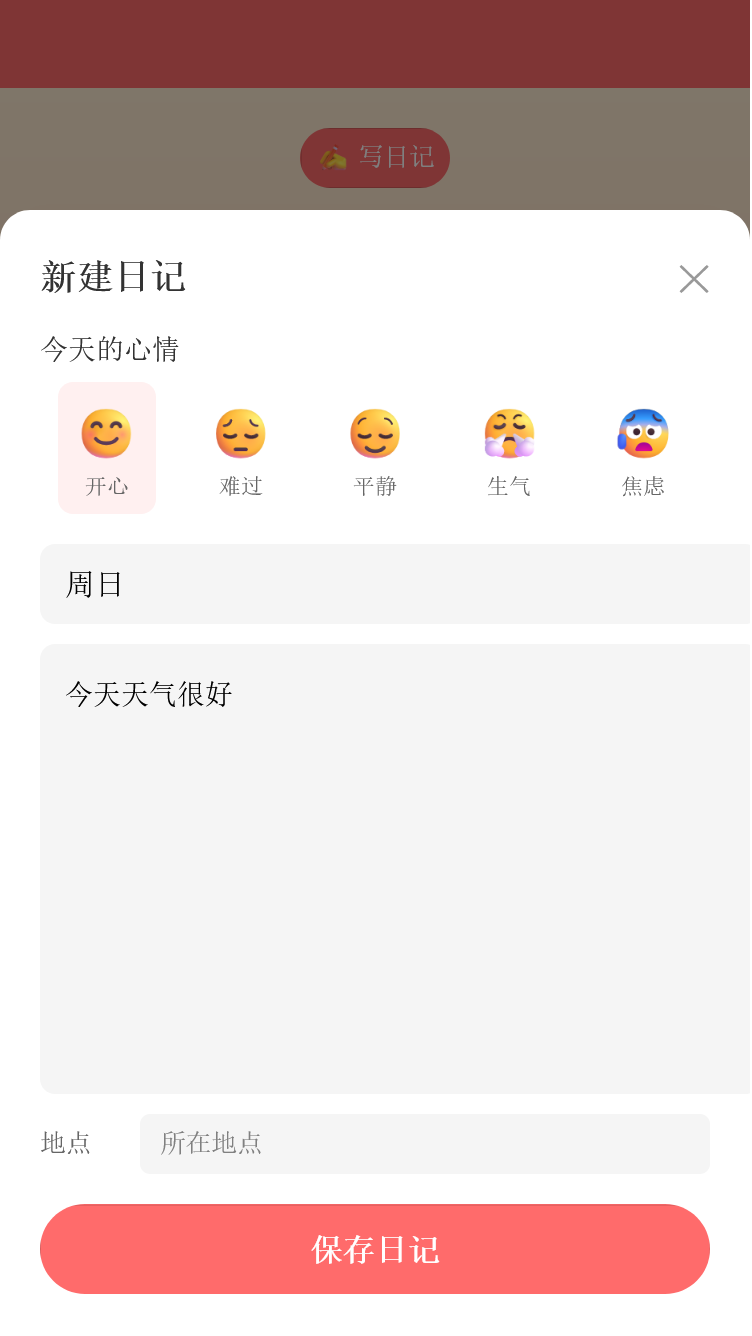Image resolution: width=752 pixels, height=1336 pixels.
Task: Click the 焦虑 label under the anxious emoji
Action: (x=643, y=486)
